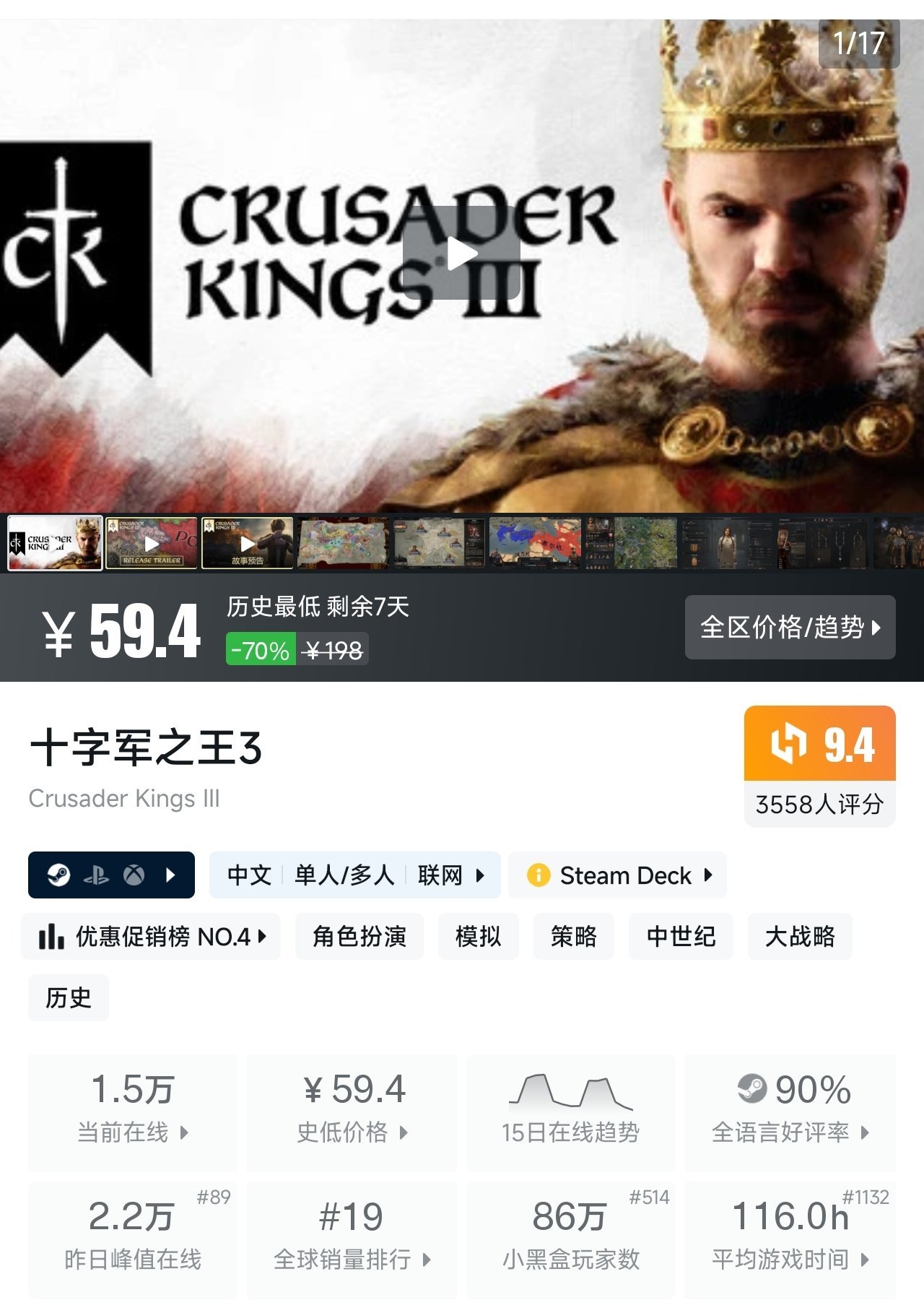Viewport: 924px width, 1313px height.
Task: Open the 中文 单人/多人 联网 info chip
Action: click(354, 875)
